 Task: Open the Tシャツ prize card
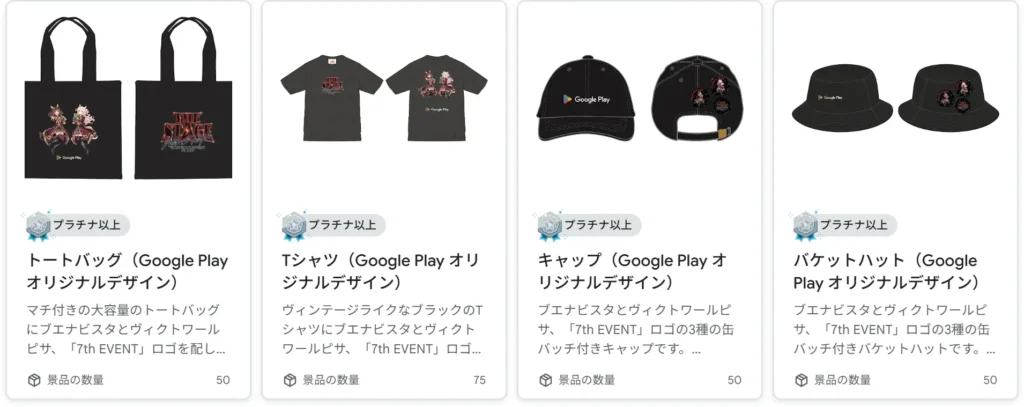coord(383,270)
